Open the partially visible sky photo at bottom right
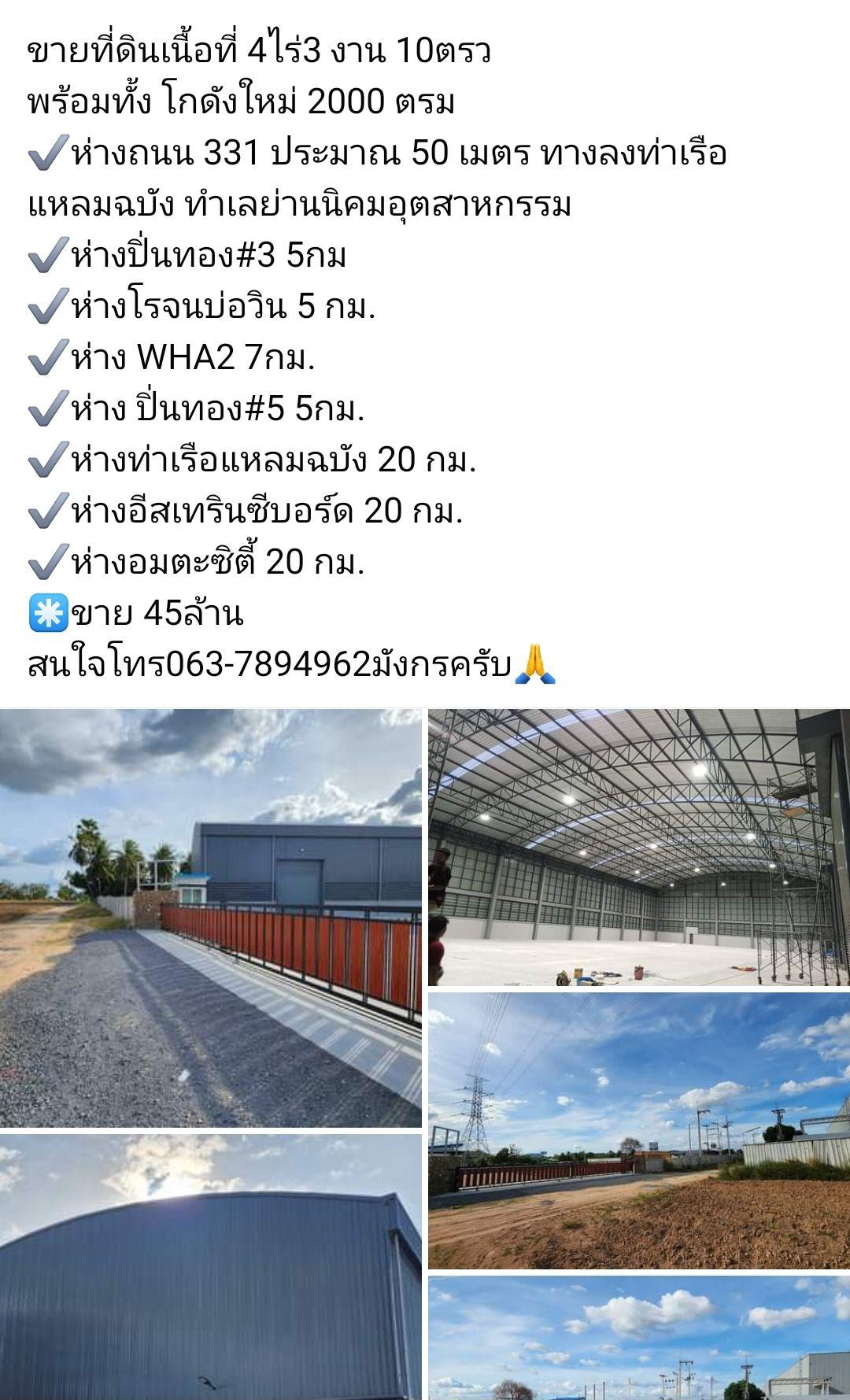Image resolution: width=850 pixels, height=1400 pixels. coord(639,1338)
